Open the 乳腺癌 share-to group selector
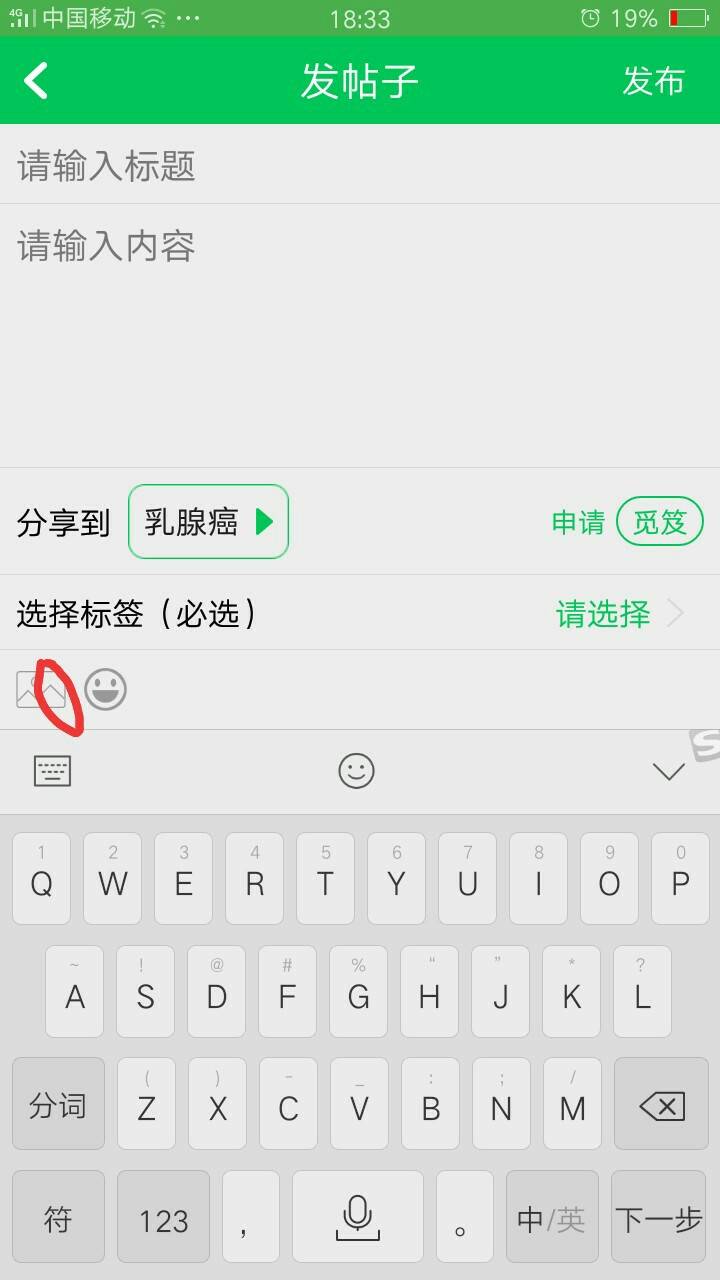The height and width of the screenshot is (1280, 720). pos(208,521)
